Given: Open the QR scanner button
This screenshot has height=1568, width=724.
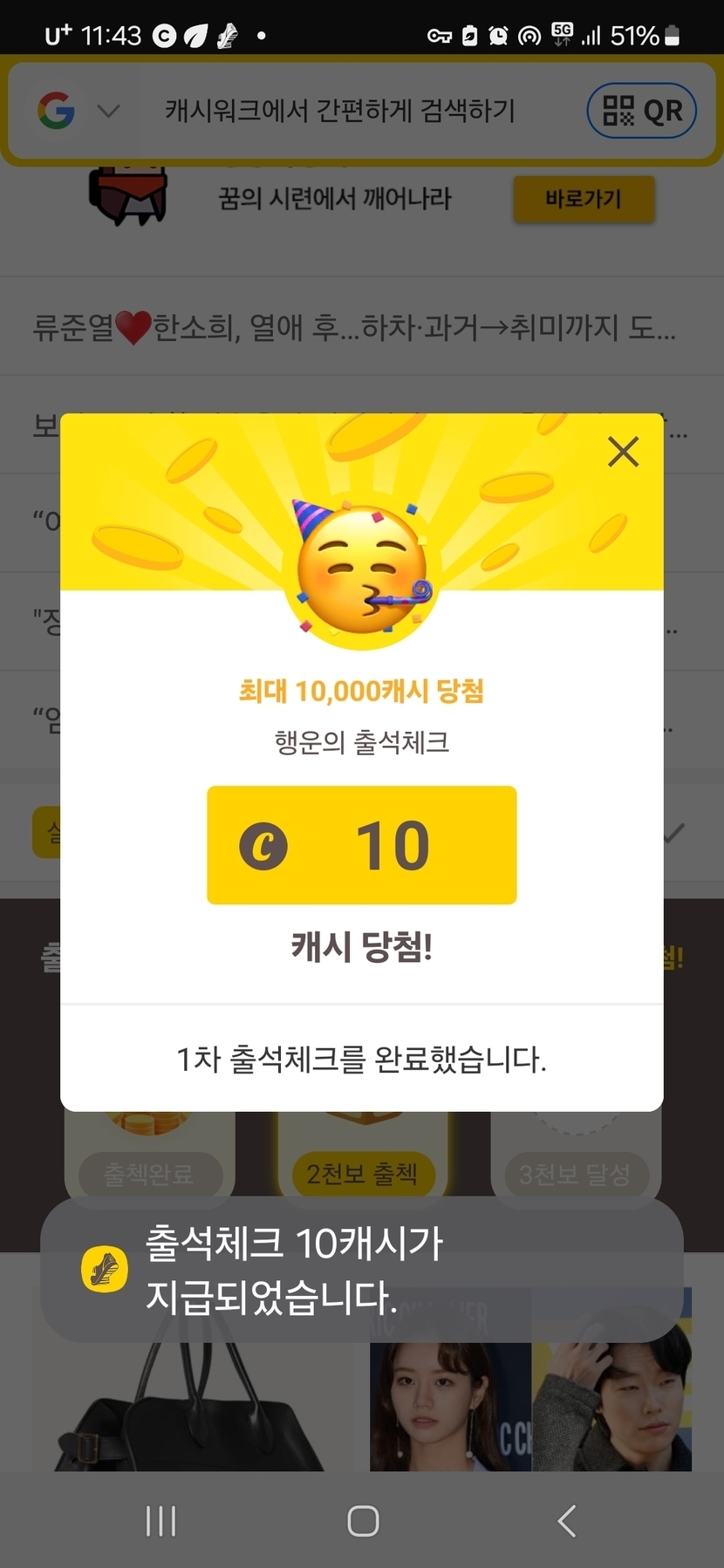Looking at the screenshot, I should click(642, 111).
